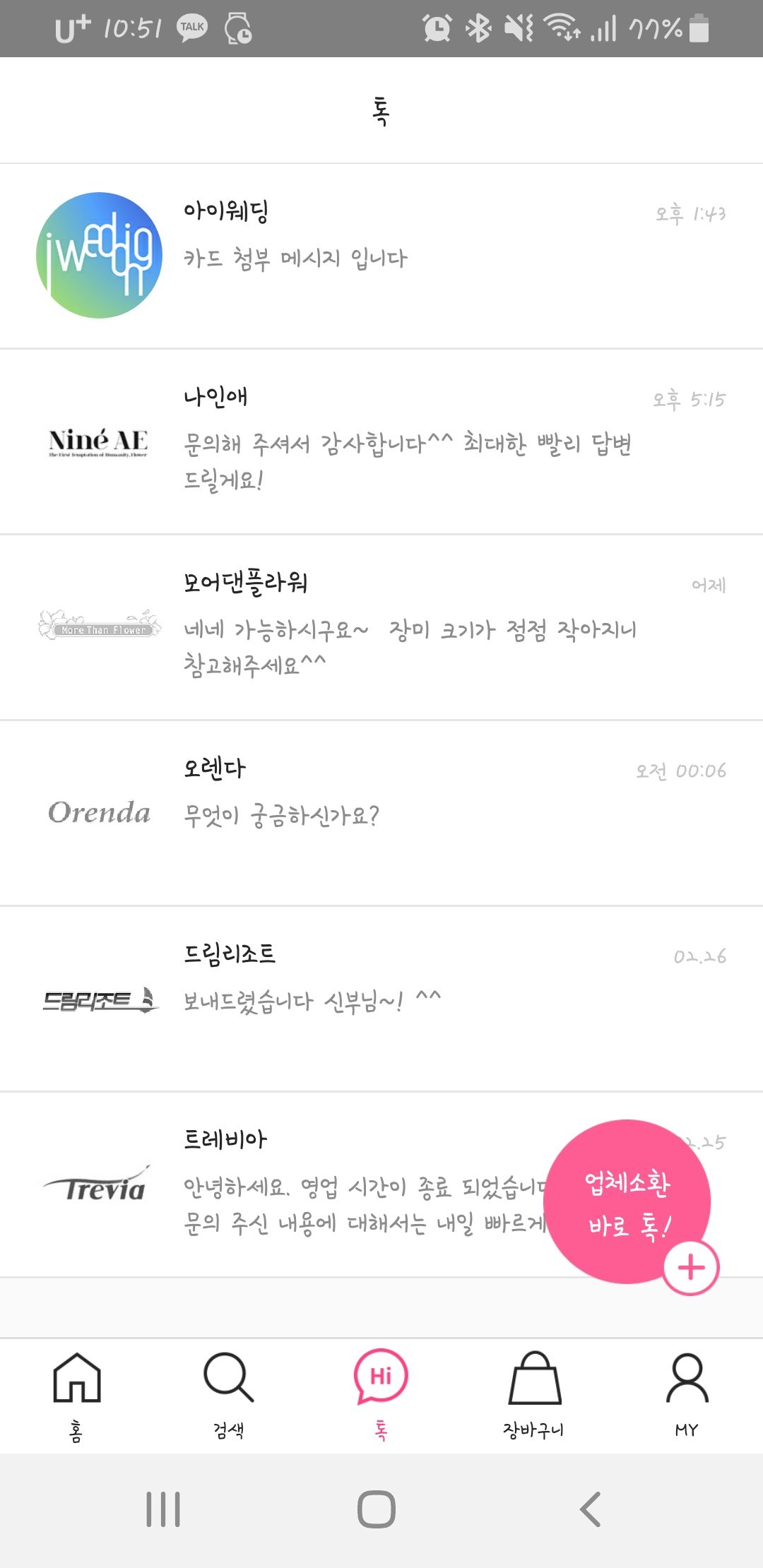Open the 드림리조트 conversation
Viewport: 763px width, 1568px height.
click(x=381, y=998)
